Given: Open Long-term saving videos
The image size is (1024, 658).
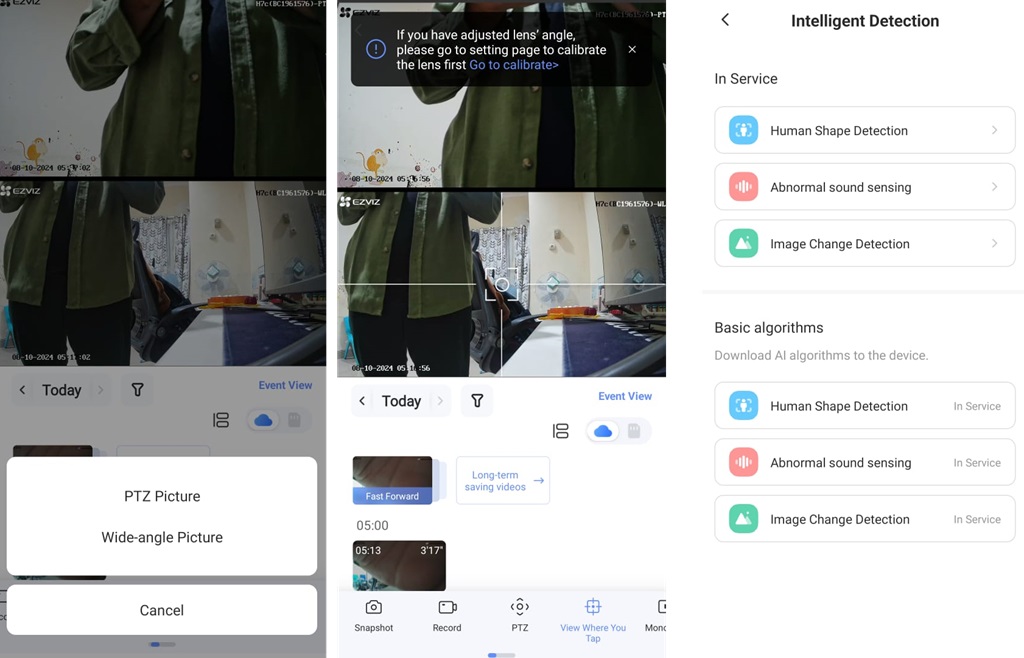Looking at the screenshot, I should click(502, 480).
